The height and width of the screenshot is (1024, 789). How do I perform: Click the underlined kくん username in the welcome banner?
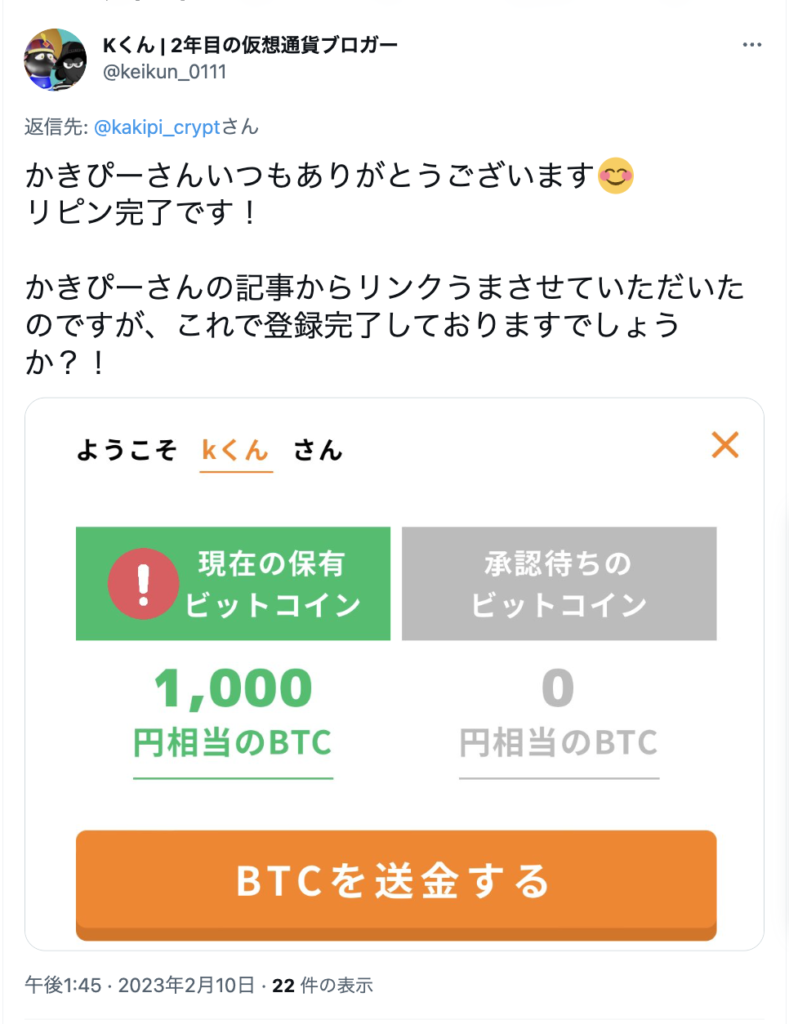click(236, 450)
